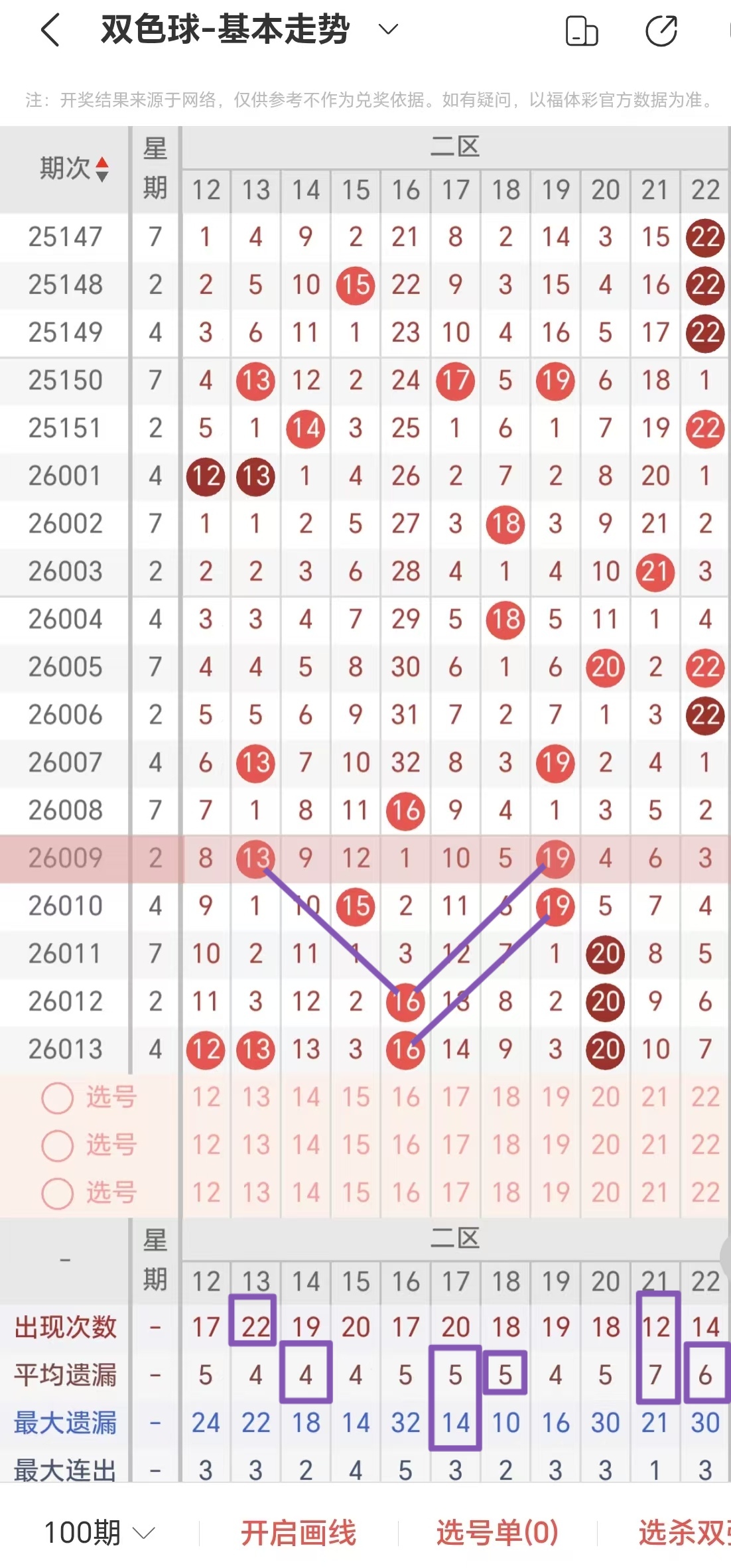731x1568 pixels.
Task: Open the 选号单(0) selection list
Action: 497,1533
